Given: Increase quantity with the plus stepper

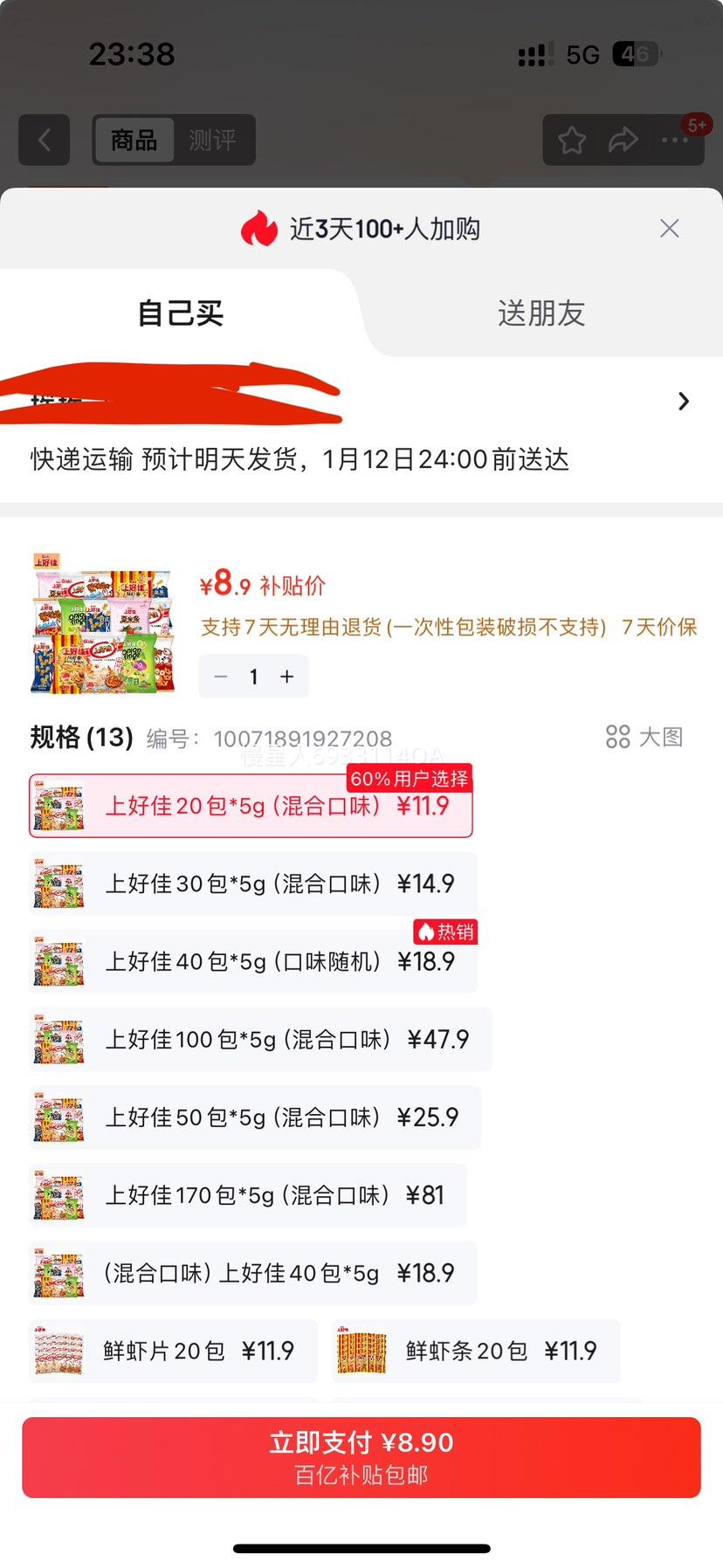Looking at the screenshot, I should [x=286, y=677].
